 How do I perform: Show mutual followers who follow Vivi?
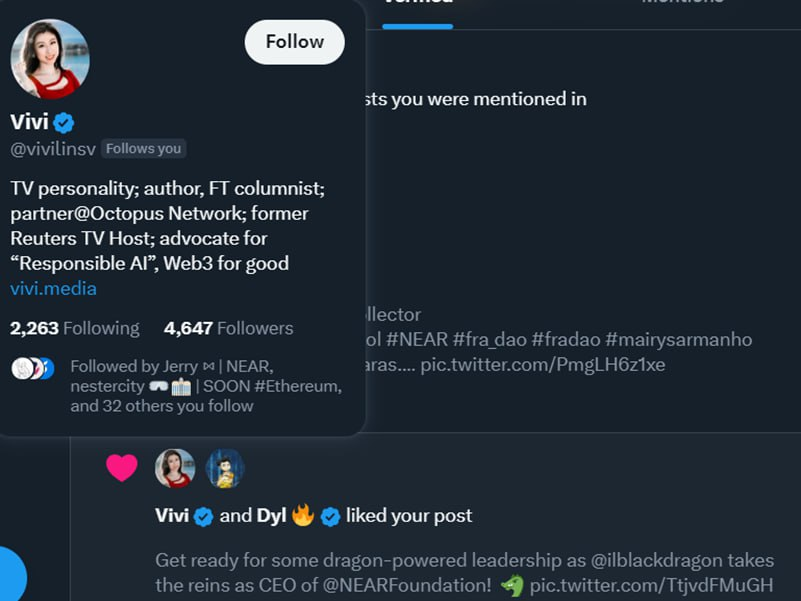205,386
